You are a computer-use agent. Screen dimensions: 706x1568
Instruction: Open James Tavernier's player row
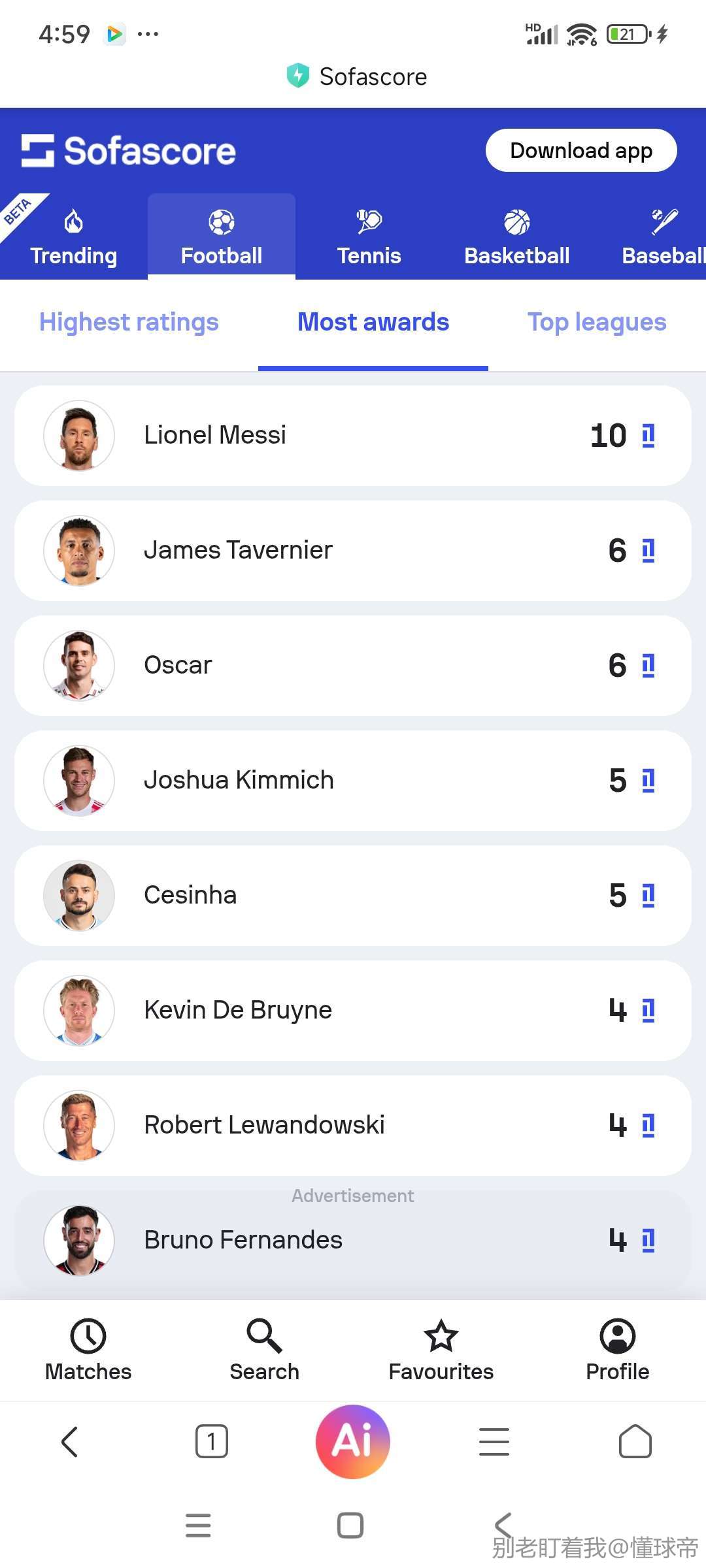pos(352,550)
